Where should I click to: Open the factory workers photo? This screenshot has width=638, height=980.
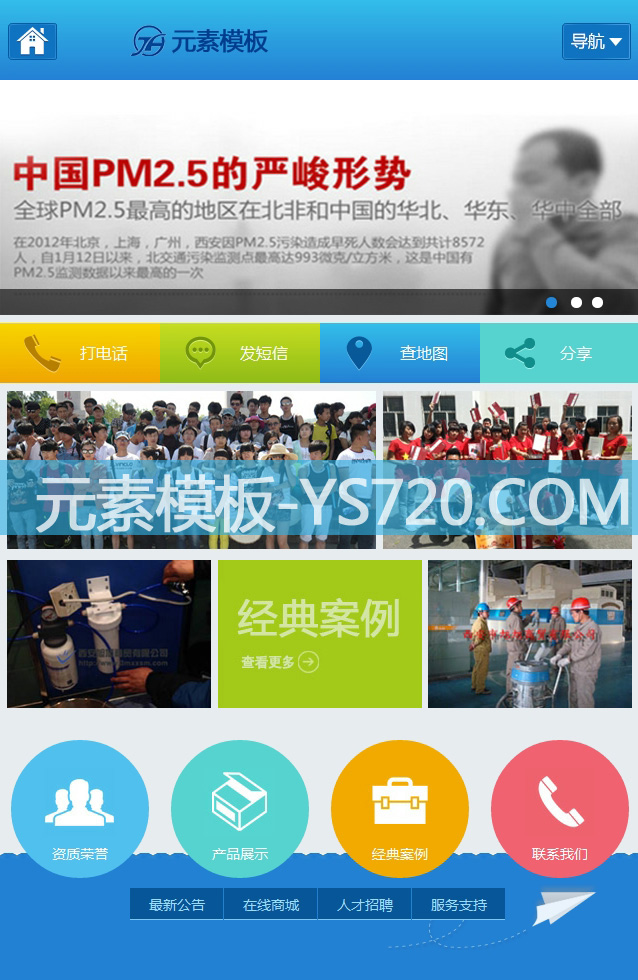pos(530,634)
